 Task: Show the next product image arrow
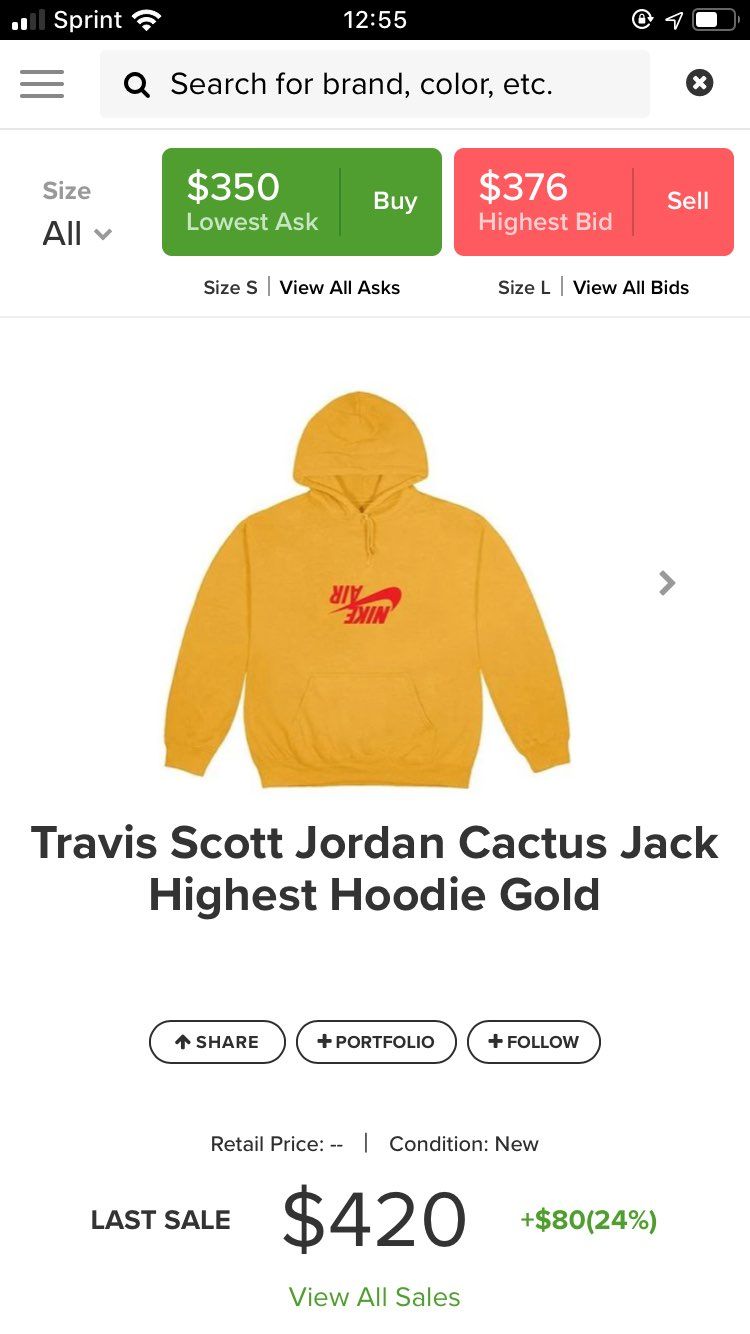[x=667, y=583]
